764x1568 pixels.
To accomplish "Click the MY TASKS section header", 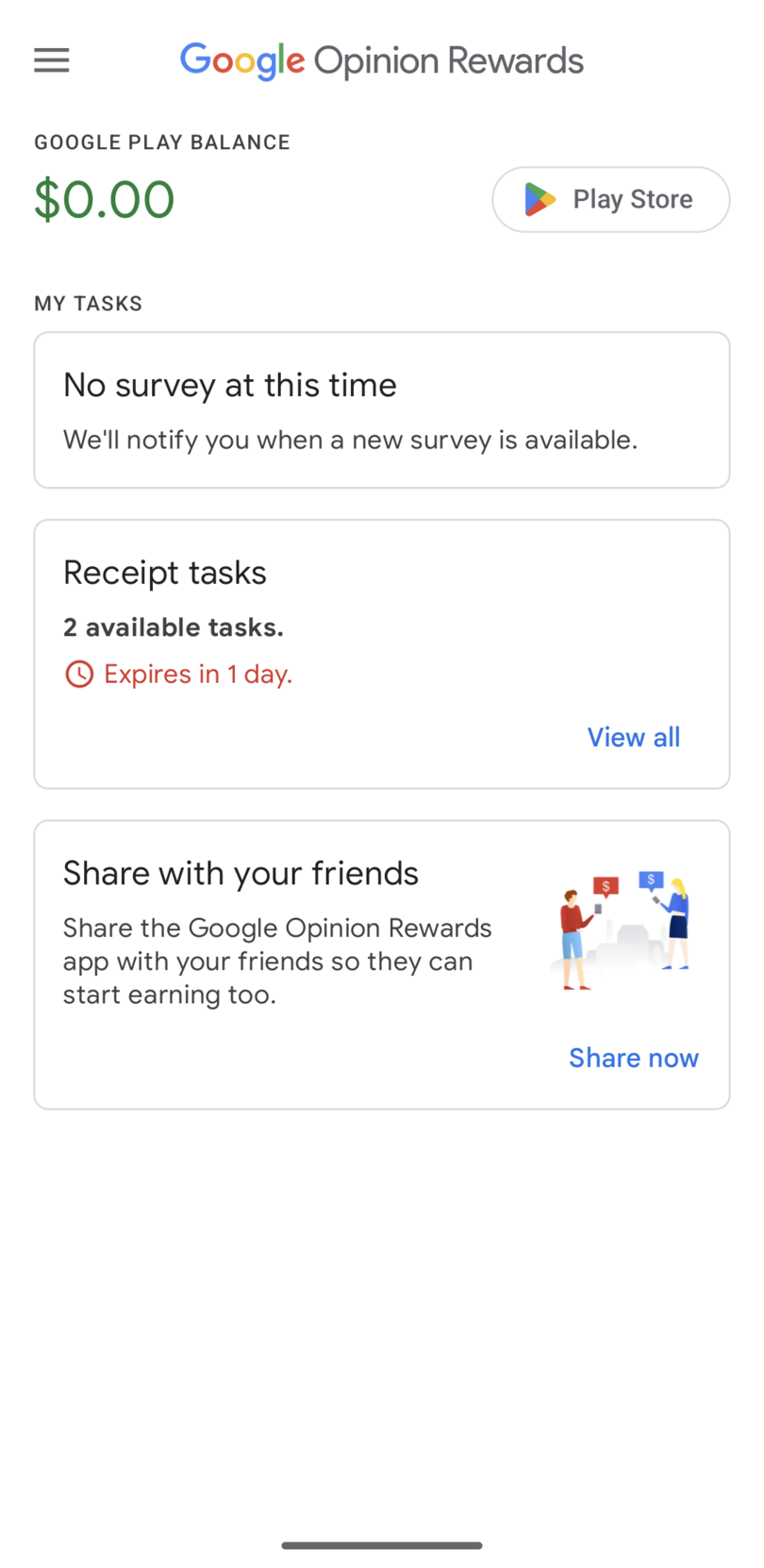I will coord(88,303).
